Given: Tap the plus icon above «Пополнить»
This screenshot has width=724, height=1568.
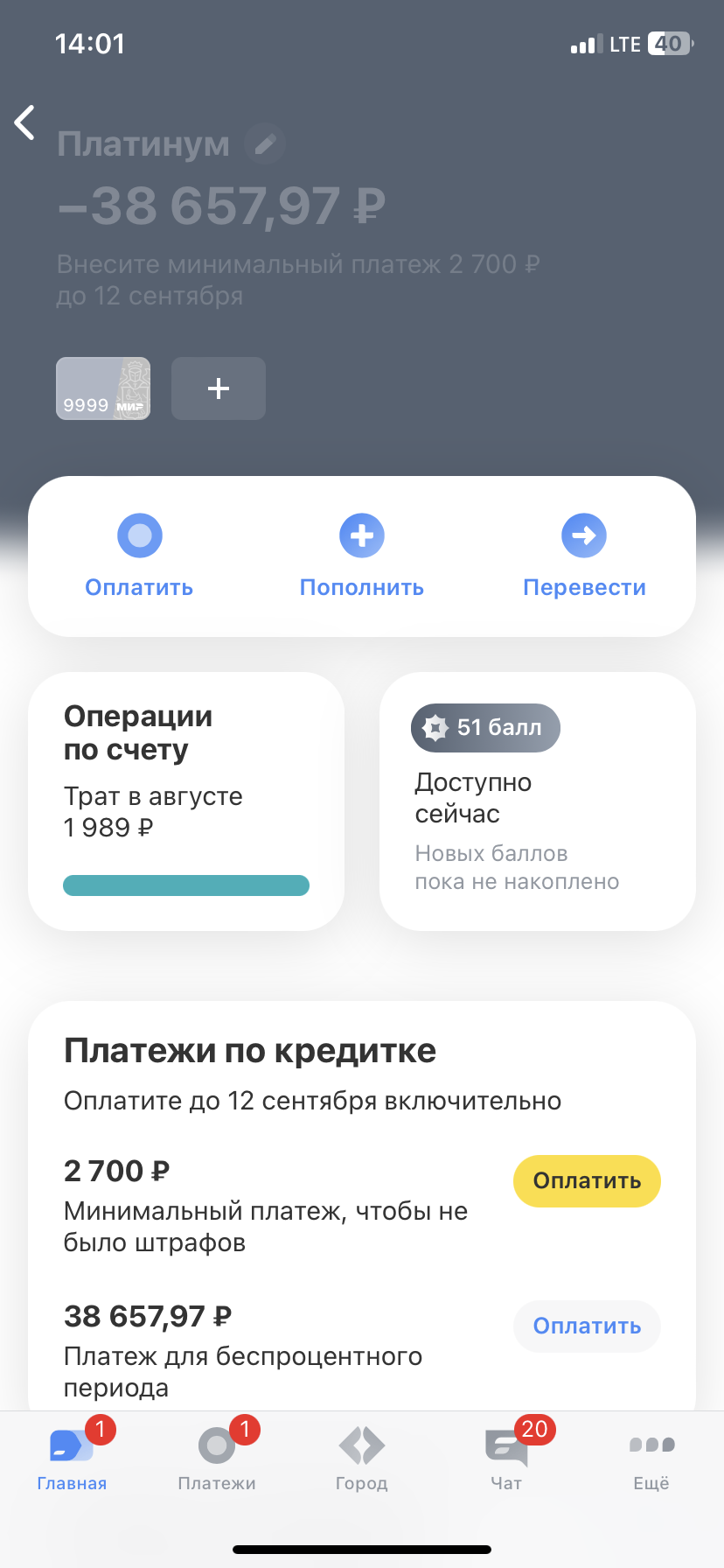Looking at the screenshot, I should pos(361,535).
